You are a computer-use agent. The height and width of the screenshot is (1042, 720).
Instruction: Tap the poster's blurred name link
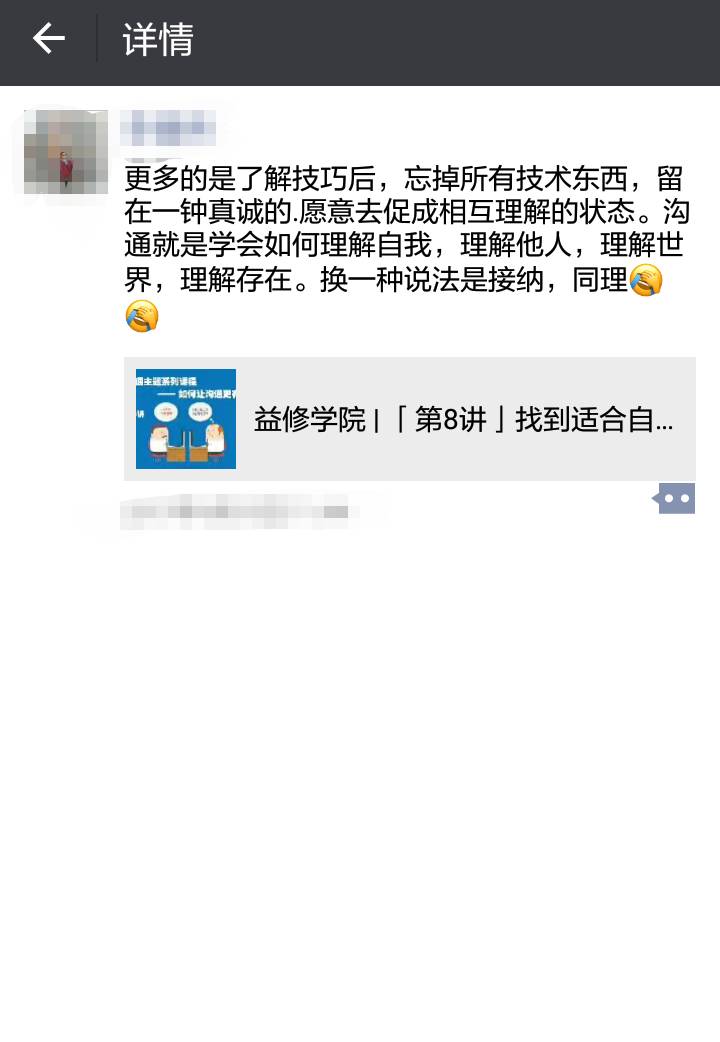click(168, 128)
